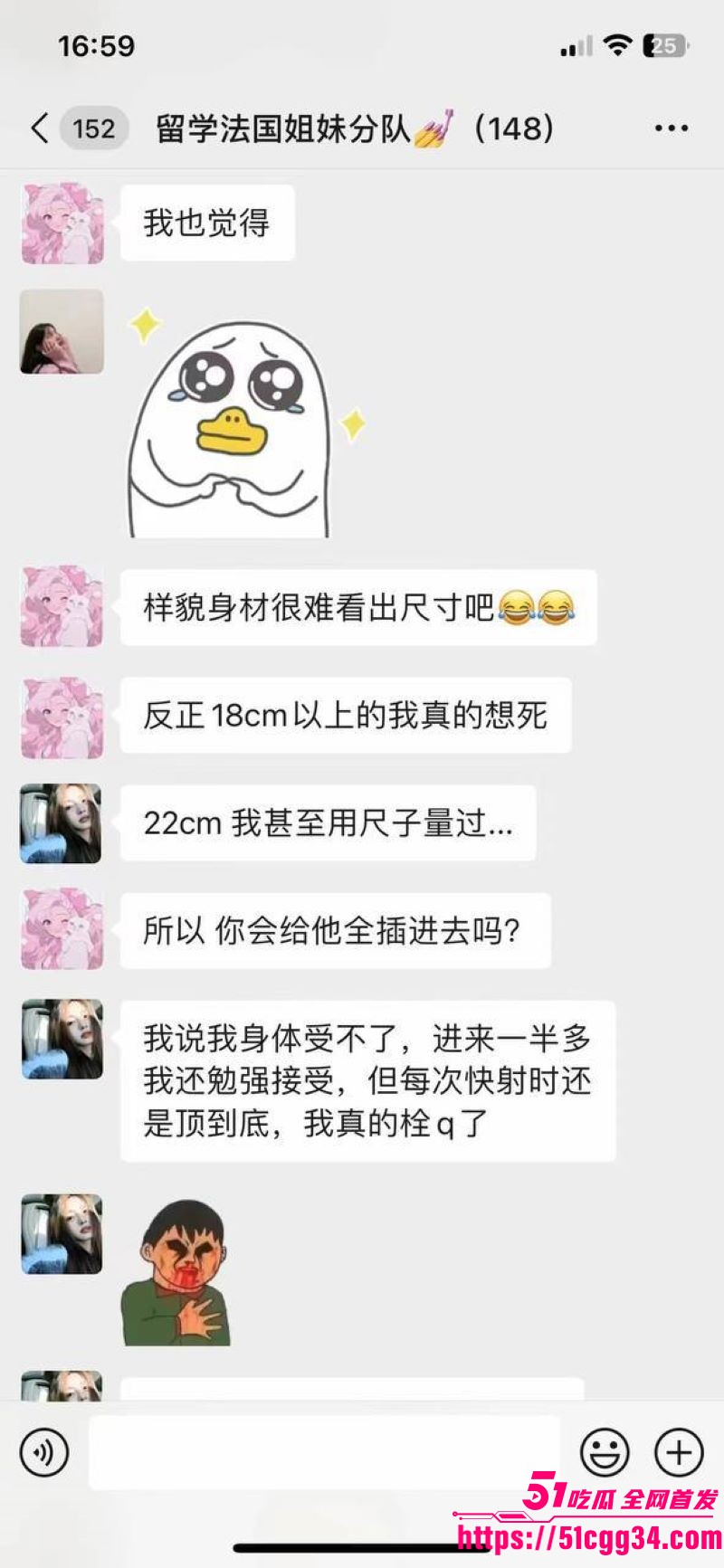View profile of the duck sticker sender
This screenshot has height=1568, width=724.
pos(62,331)
